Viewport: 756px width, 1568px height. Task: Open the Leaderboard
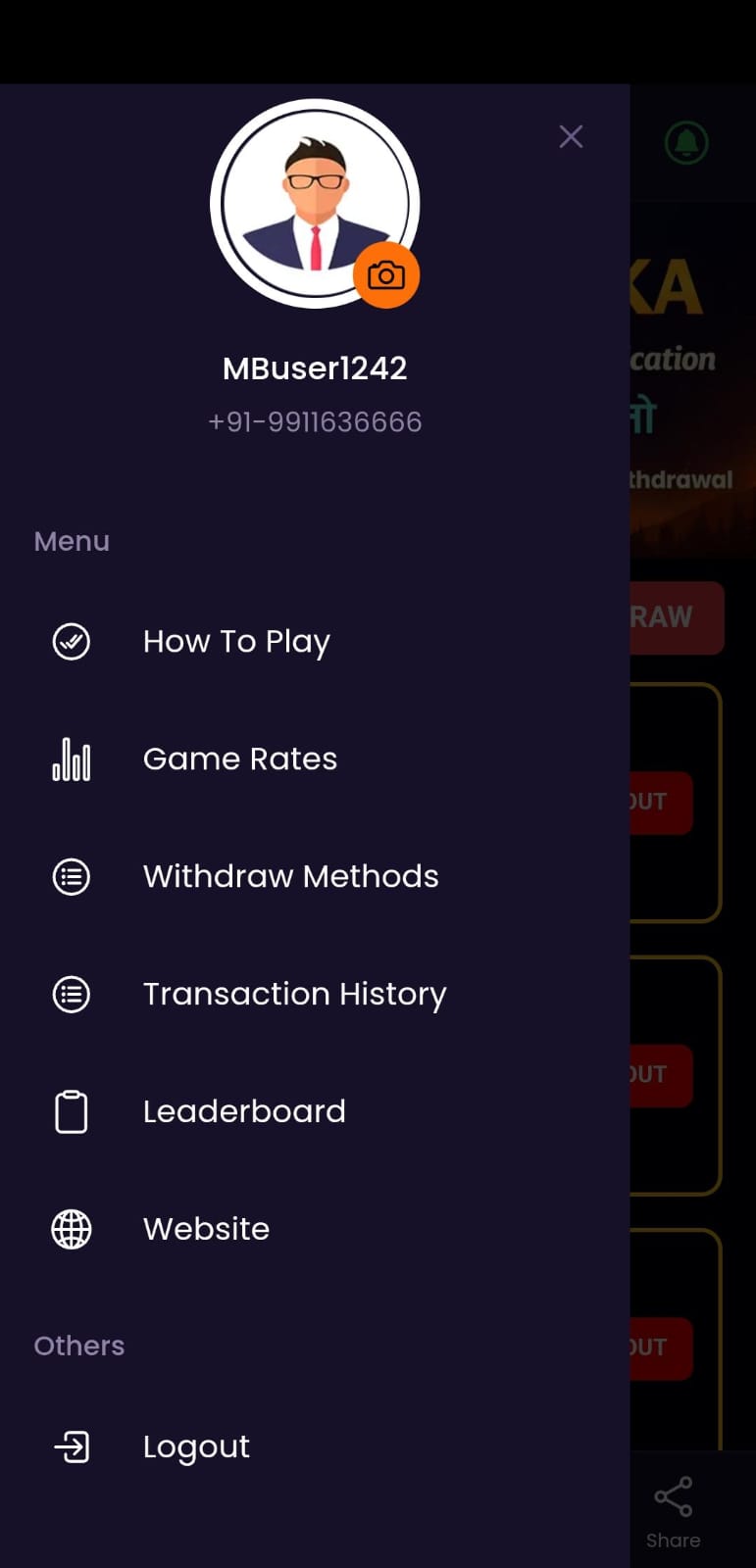click(x=244, y=1111)
